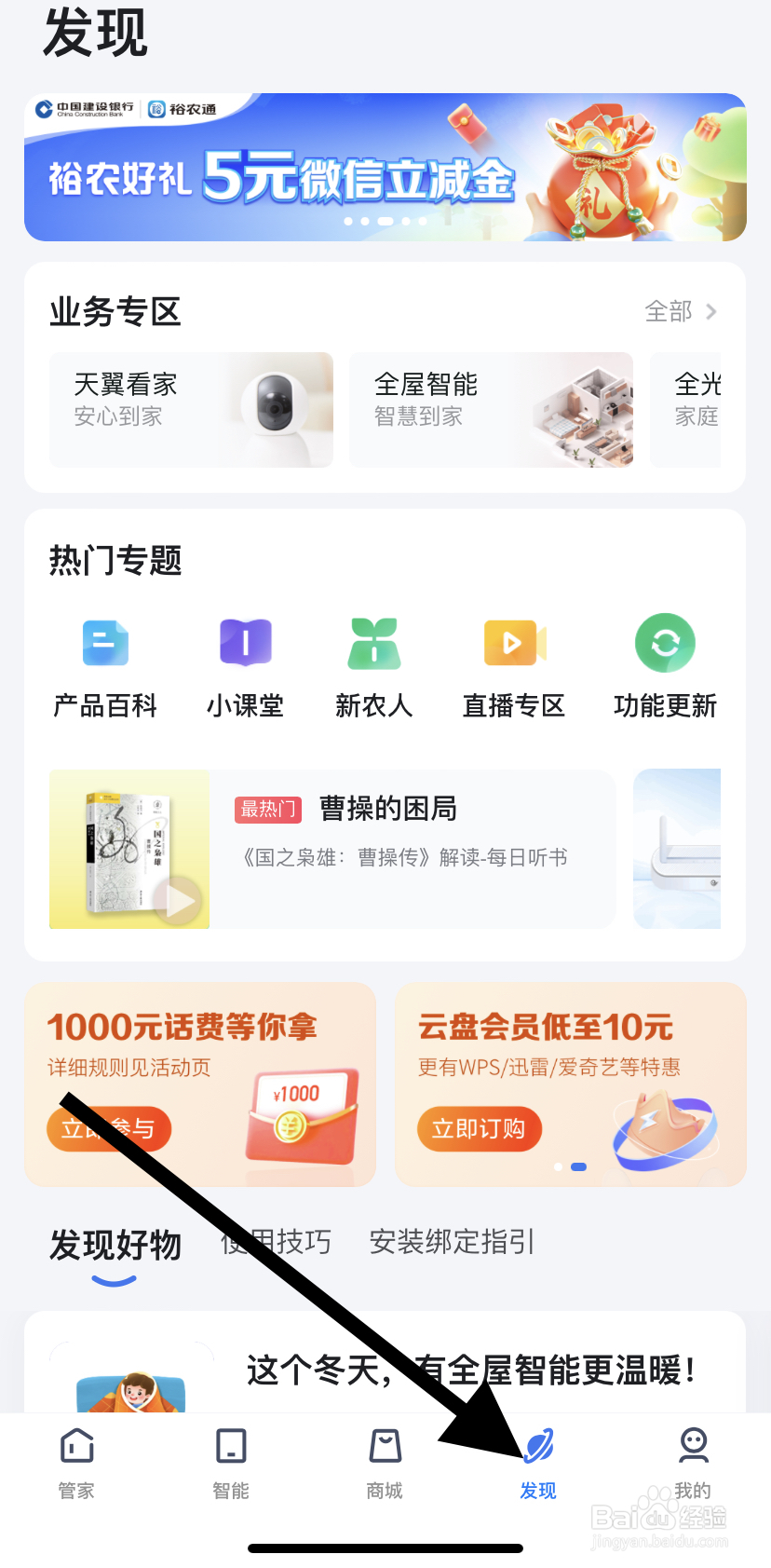
Task: Open the 产品百科 icon
Action: pyautogui.click(x=104, y=643)
